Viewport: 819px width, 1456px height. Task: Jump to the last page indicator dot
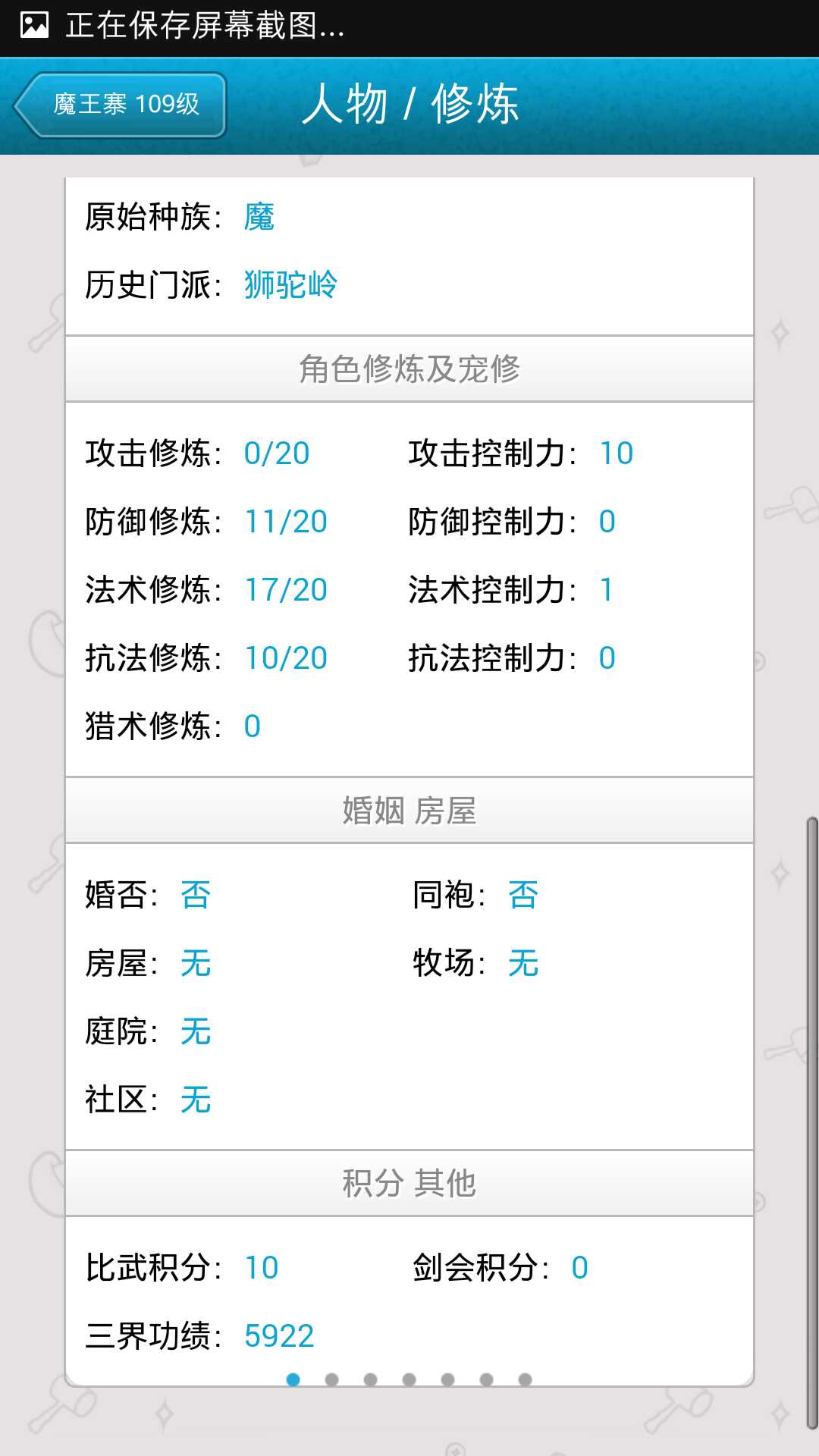point(525,1379)
